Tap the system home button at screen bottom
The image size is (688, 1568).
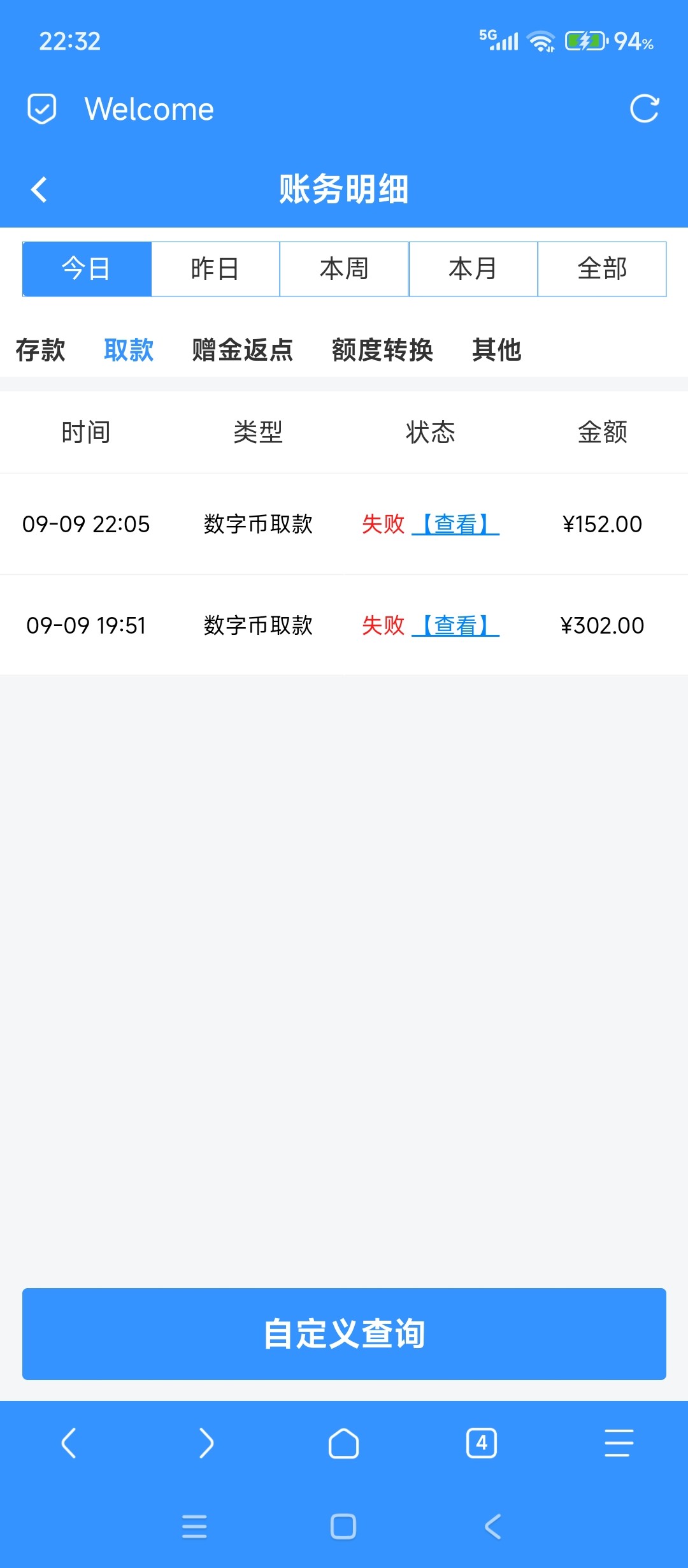tap(343, 1528)
